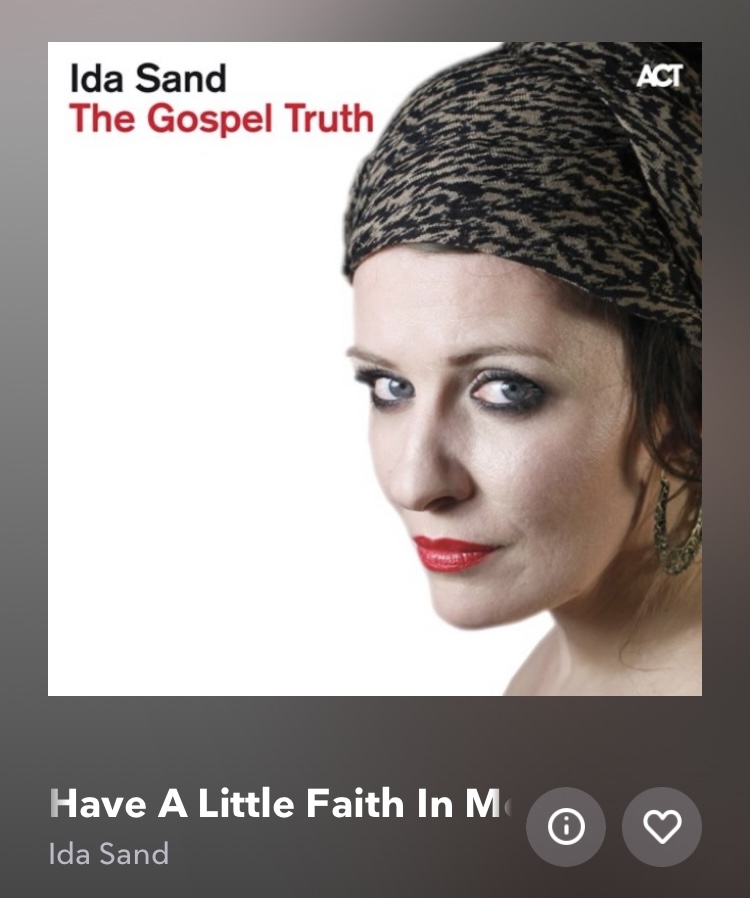Like this song with the heart icon
Viewport: 750px width, 898px height.
pyautogui.click(x=661, y=826)
